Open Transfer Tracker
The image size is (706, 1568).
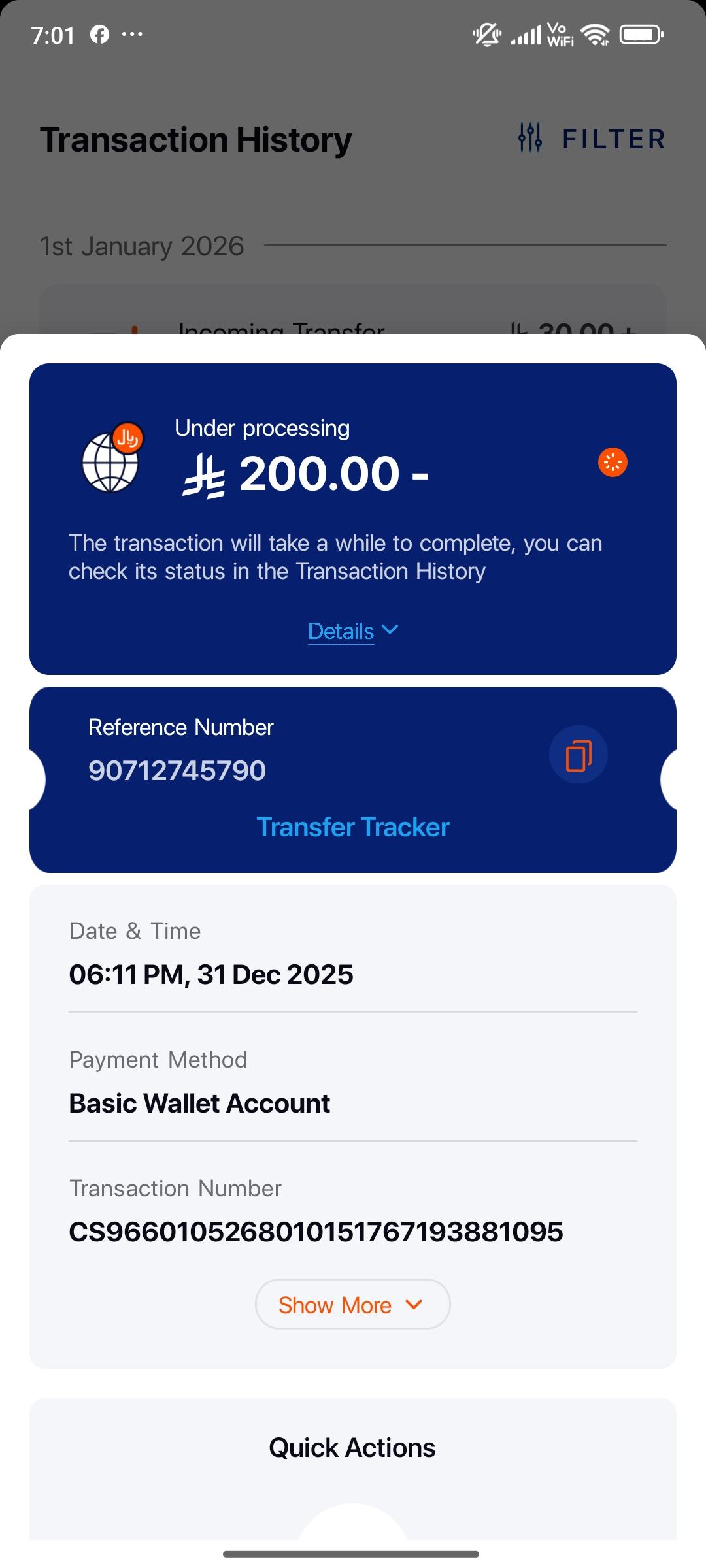352,827
